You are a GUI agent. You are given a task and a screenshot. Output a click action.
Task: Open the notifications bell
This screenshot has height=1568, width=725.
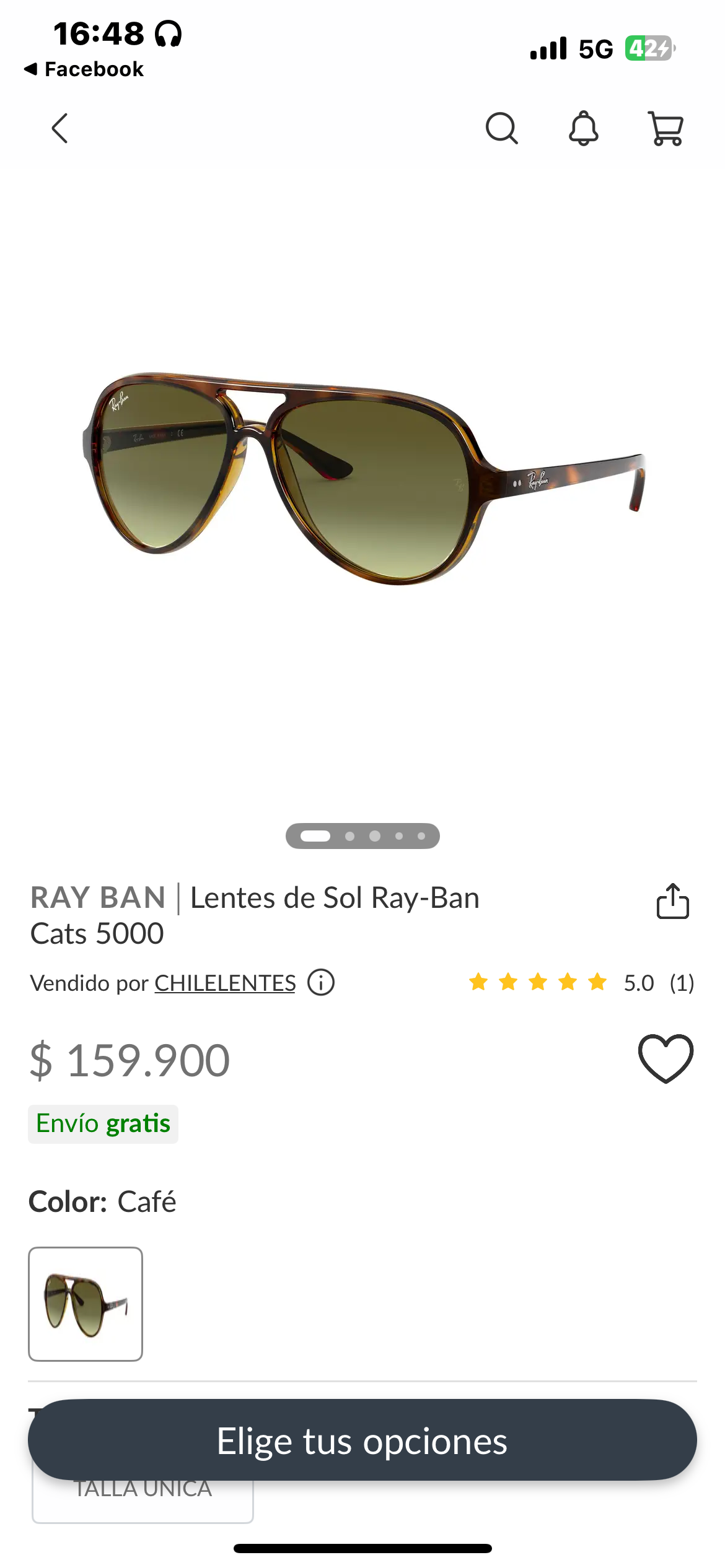point(583,129)
